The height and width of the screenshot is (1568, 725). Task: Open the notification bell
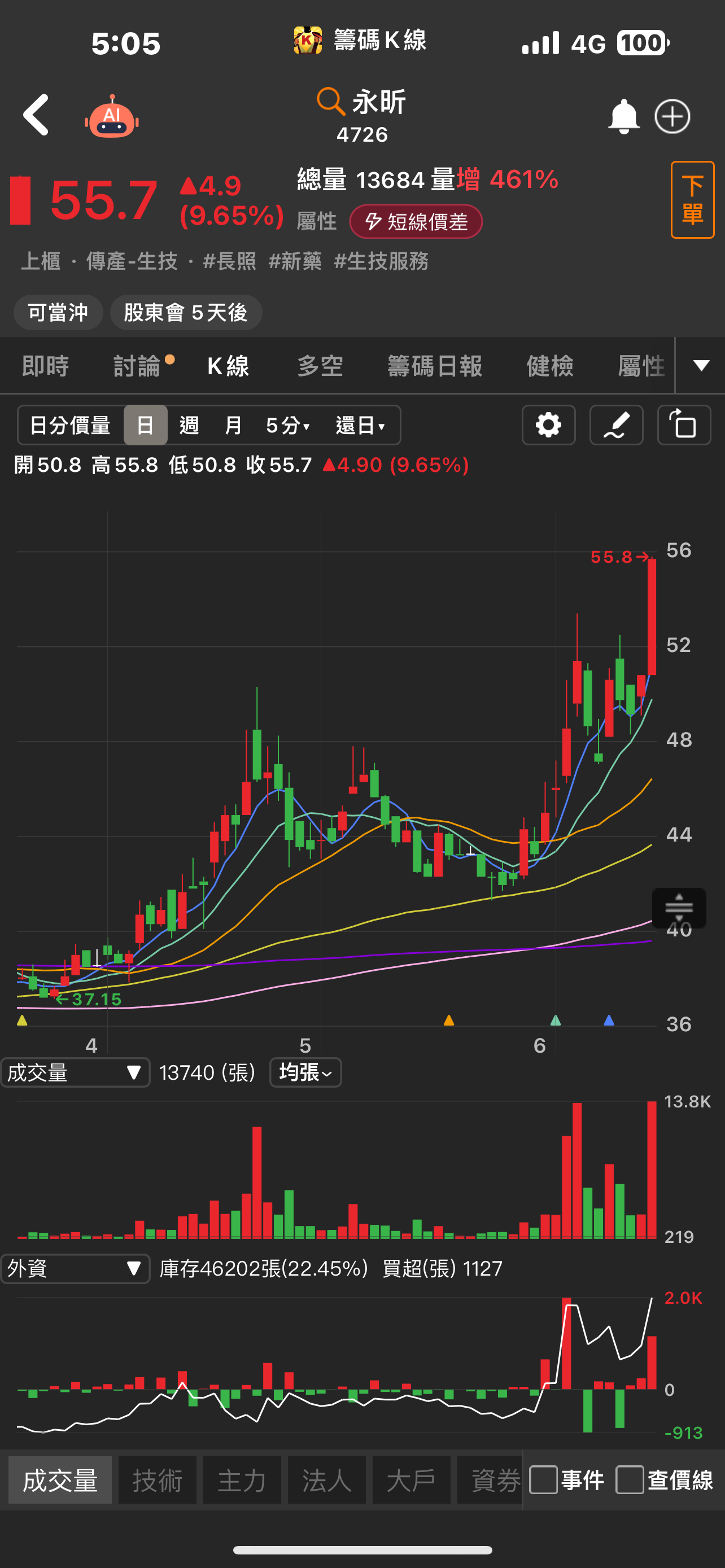(x=624, y=115)
